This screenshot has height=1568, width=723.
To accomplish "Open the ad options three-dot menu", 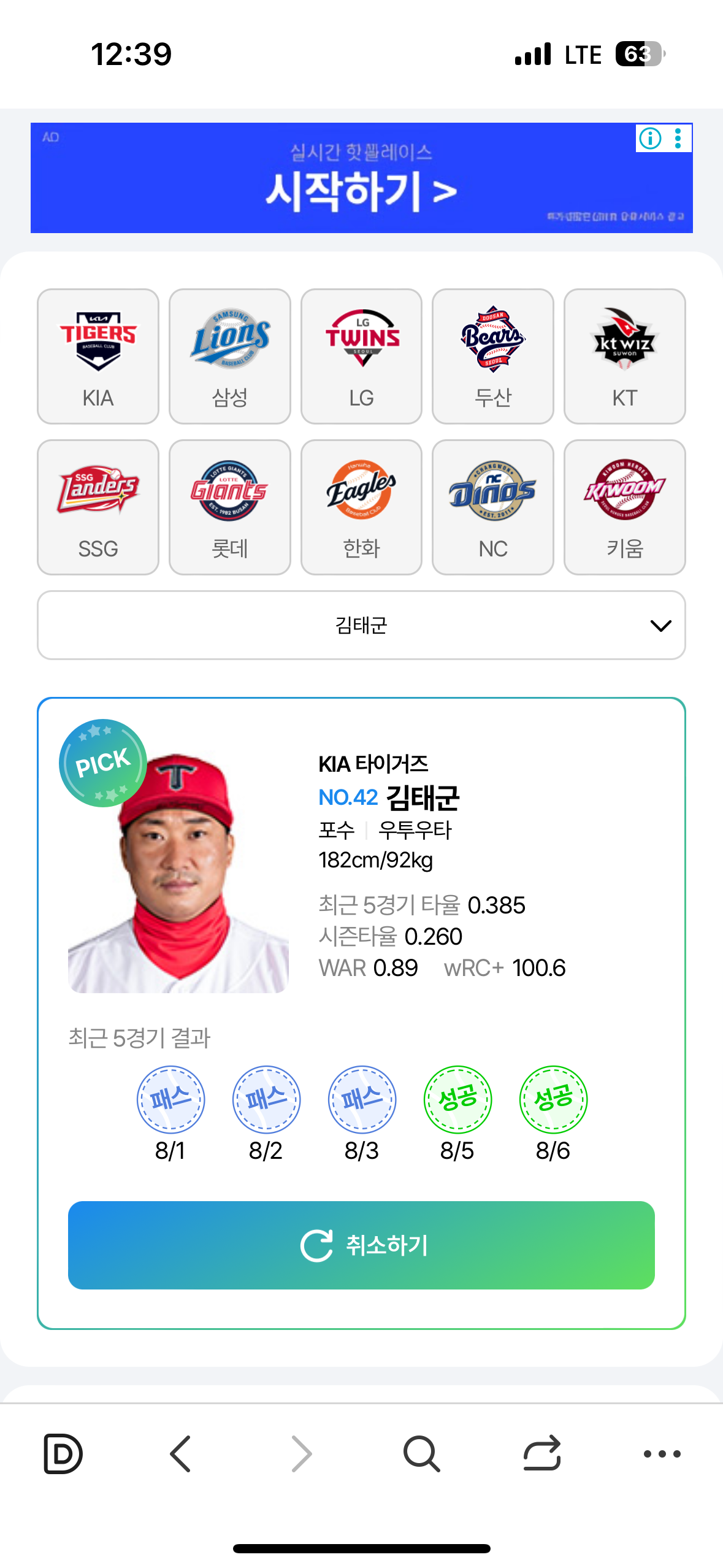I will tap(678, 138).
